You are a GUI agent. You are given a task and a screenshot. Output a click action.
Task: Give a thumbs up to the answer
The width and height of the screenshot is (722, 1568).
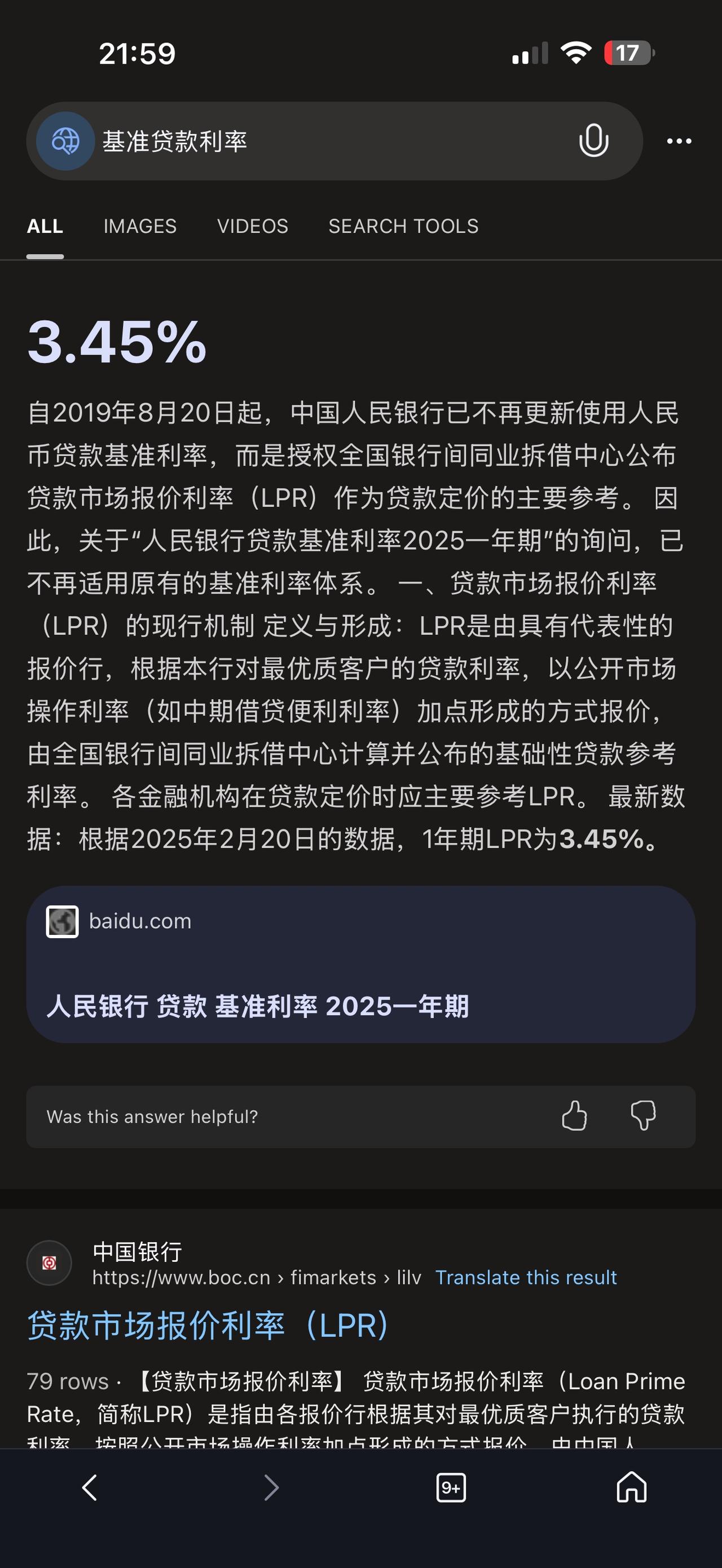tap(574, 1116)
